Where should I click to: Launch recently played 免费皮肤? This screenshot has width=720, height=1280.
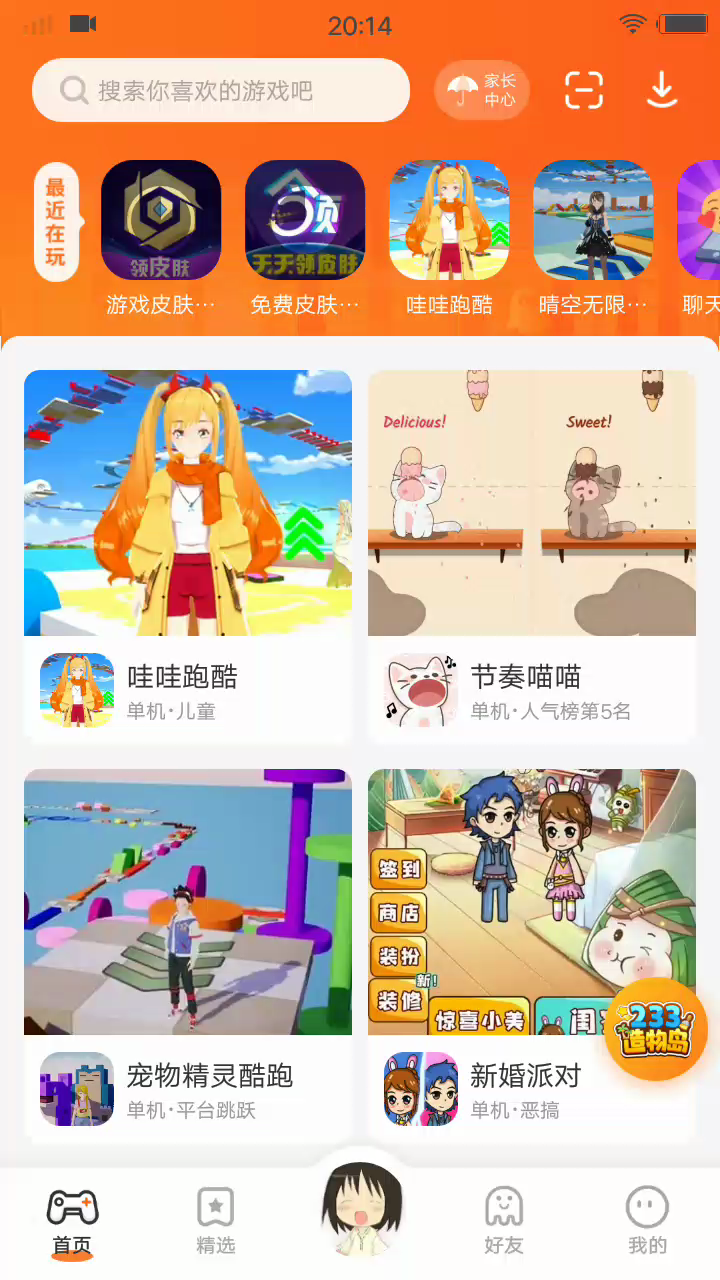tap(305, 220)
